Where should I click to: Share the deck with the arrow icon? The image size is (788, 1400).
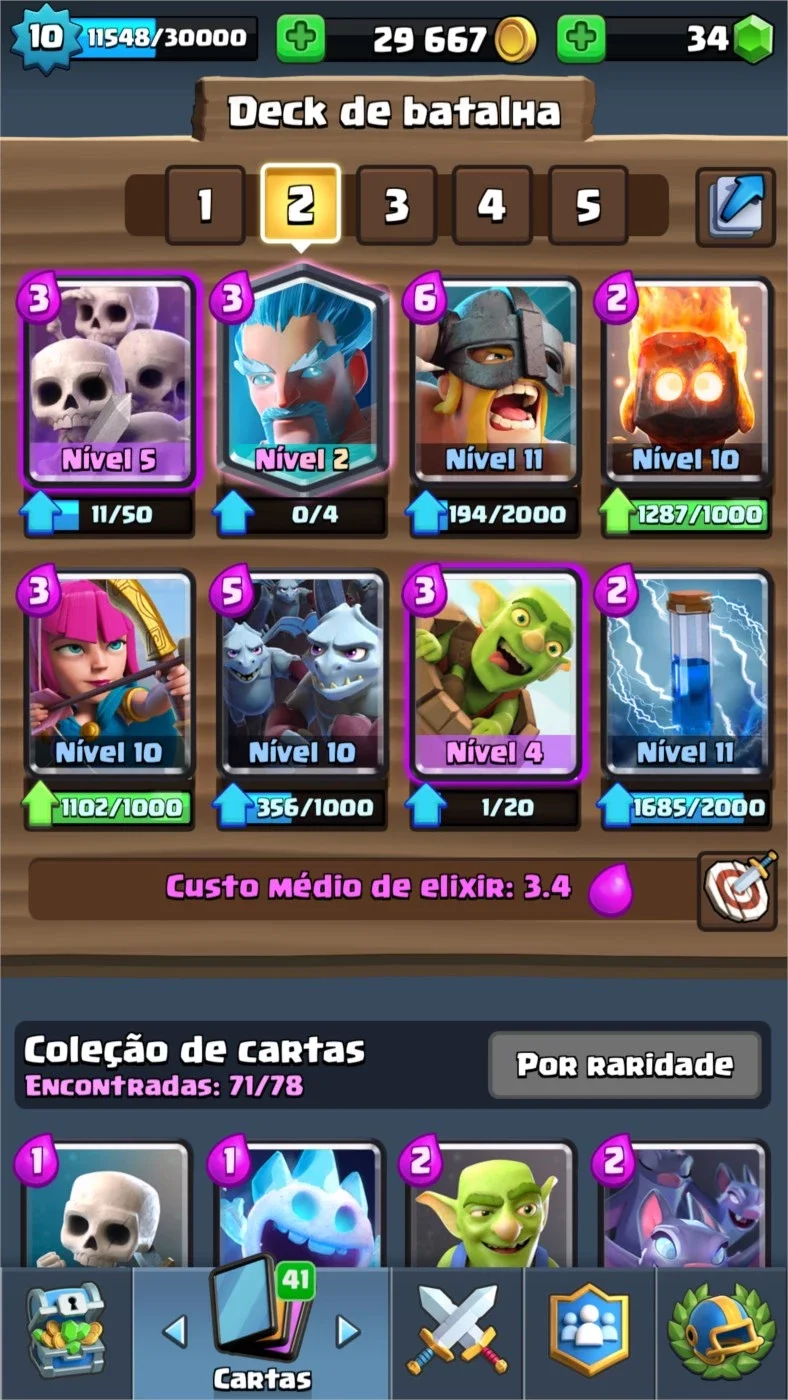coord(736,206)
